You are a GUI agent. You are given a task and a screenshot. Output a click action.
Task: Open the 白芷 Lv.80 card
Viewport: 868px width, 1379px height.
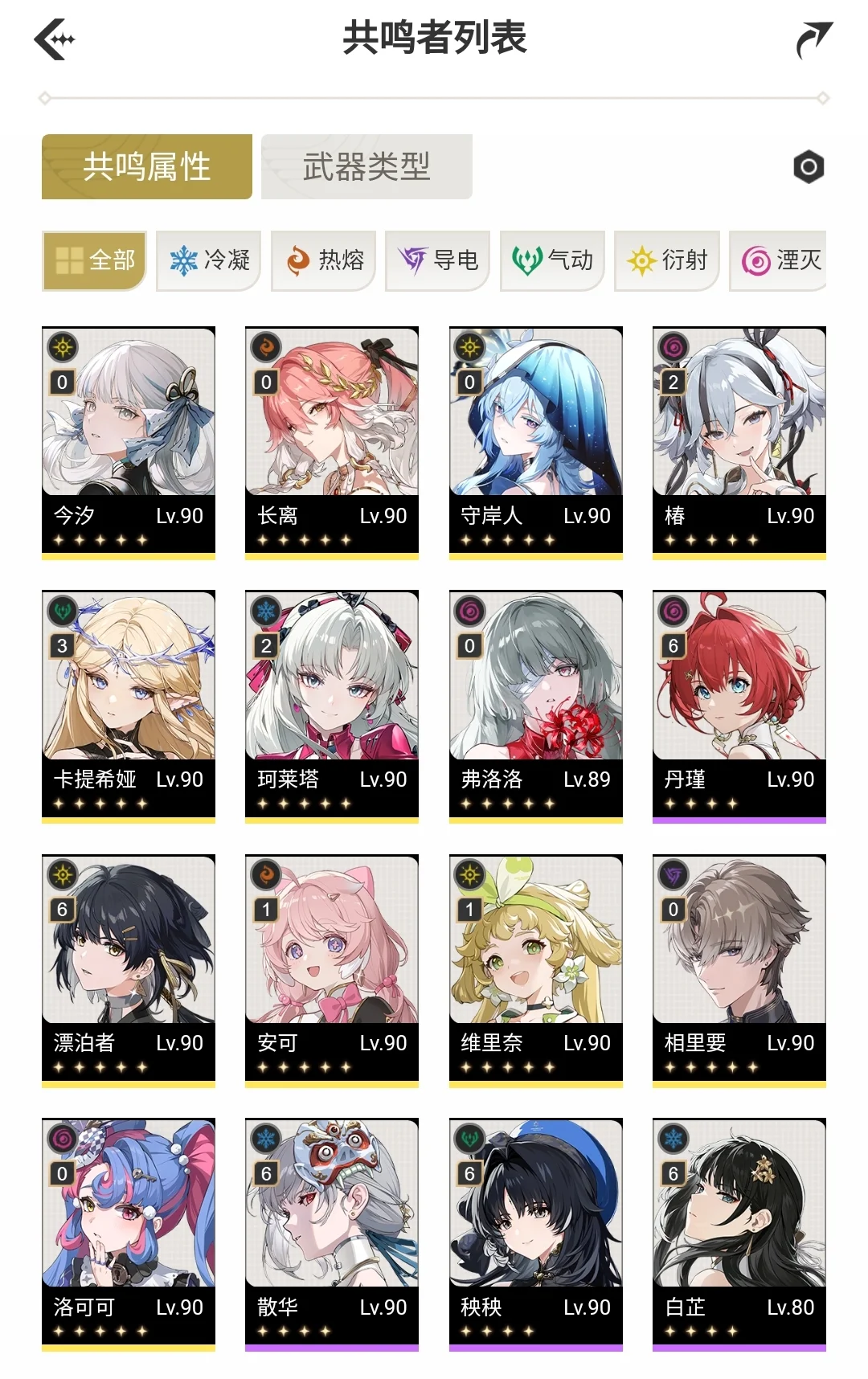739,1234
